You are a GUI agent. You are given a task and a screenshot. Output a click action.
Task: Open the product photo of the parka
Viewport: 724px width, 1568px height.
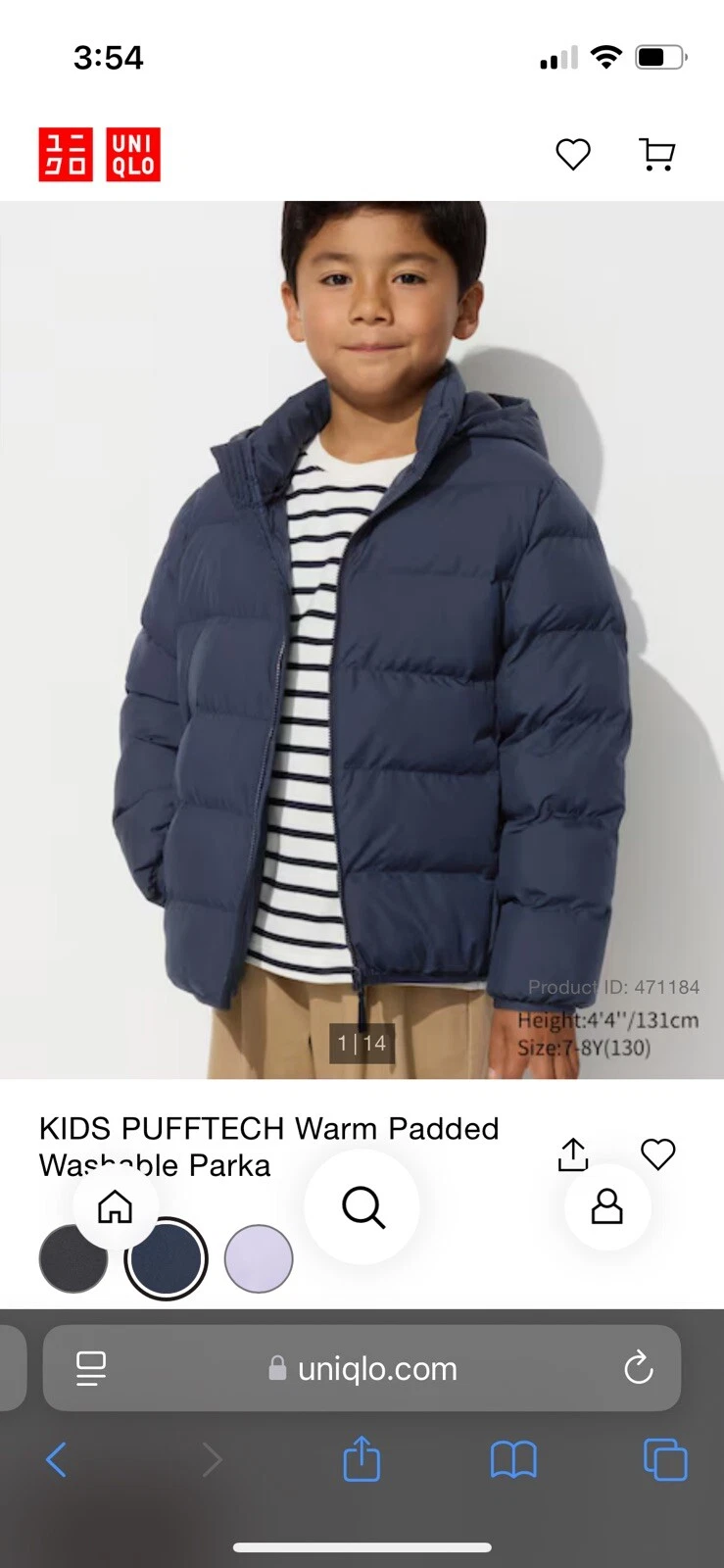[362, 637]
